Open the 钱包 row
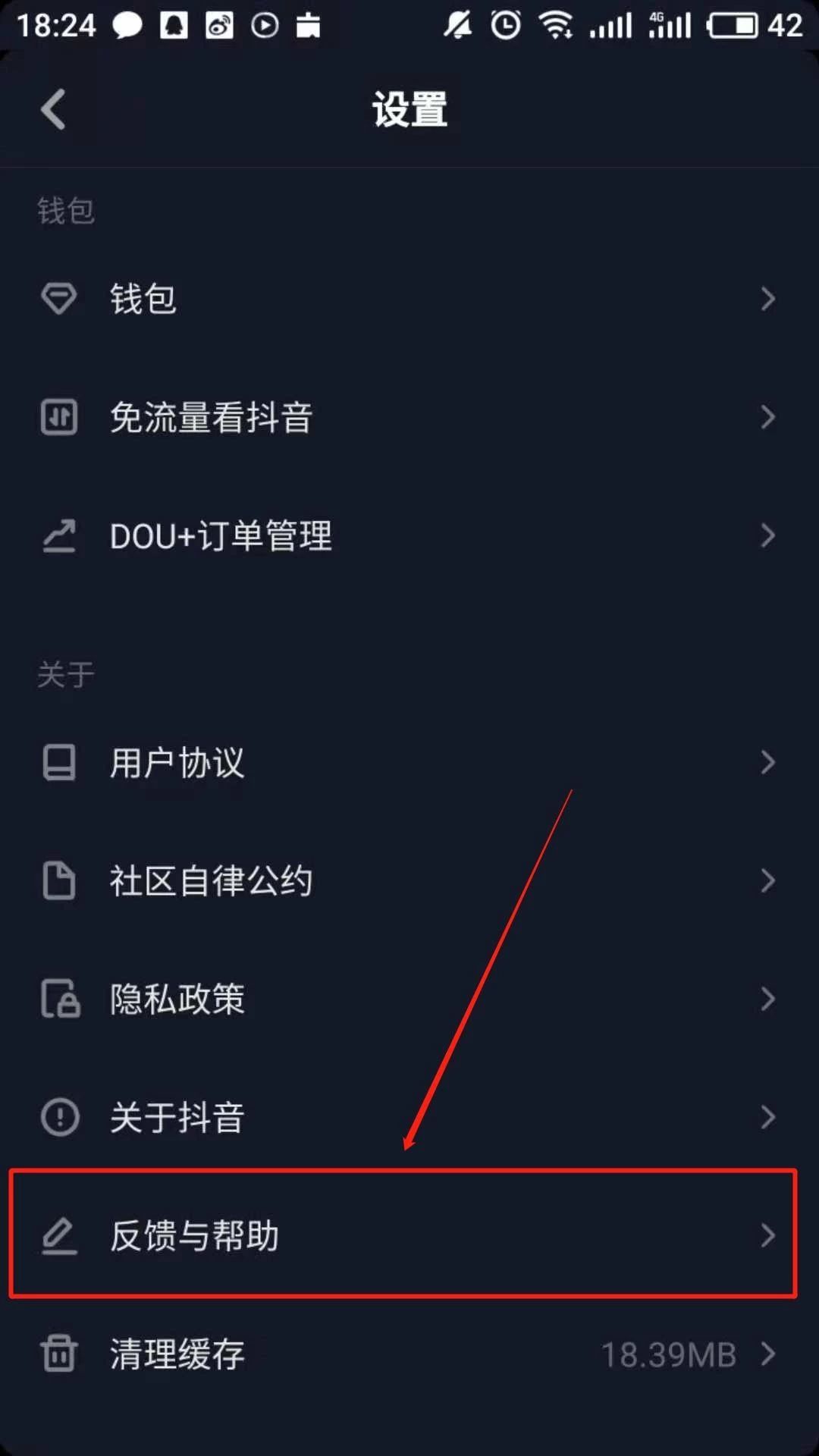 pos(409,299)
